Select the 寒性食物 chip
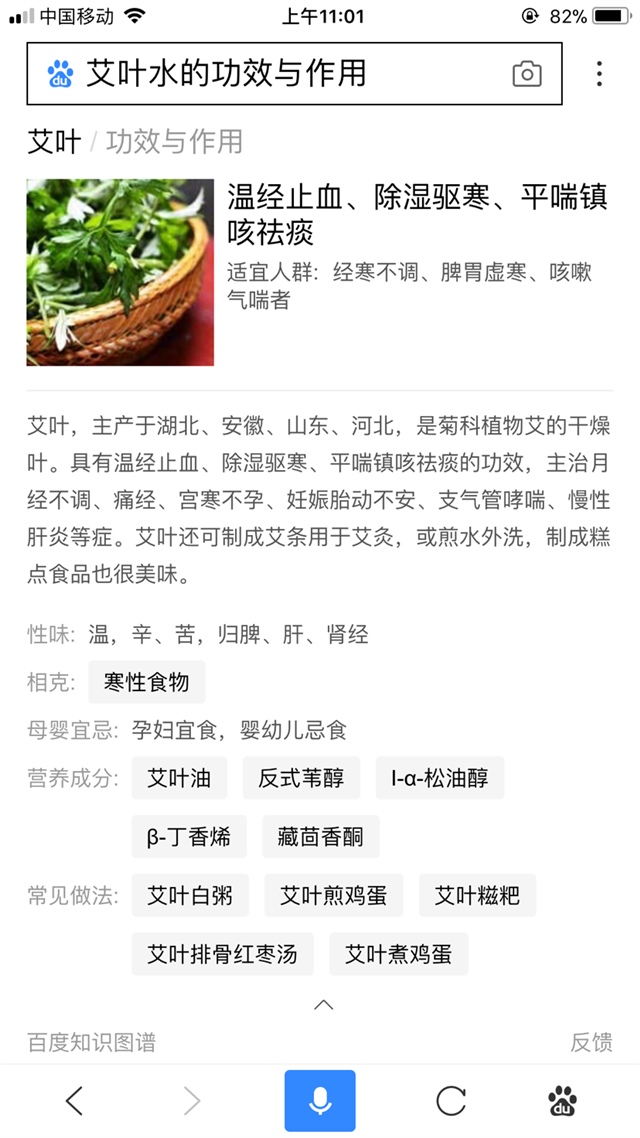Viewport: 640px width, 1138px height. pos(146,683)
